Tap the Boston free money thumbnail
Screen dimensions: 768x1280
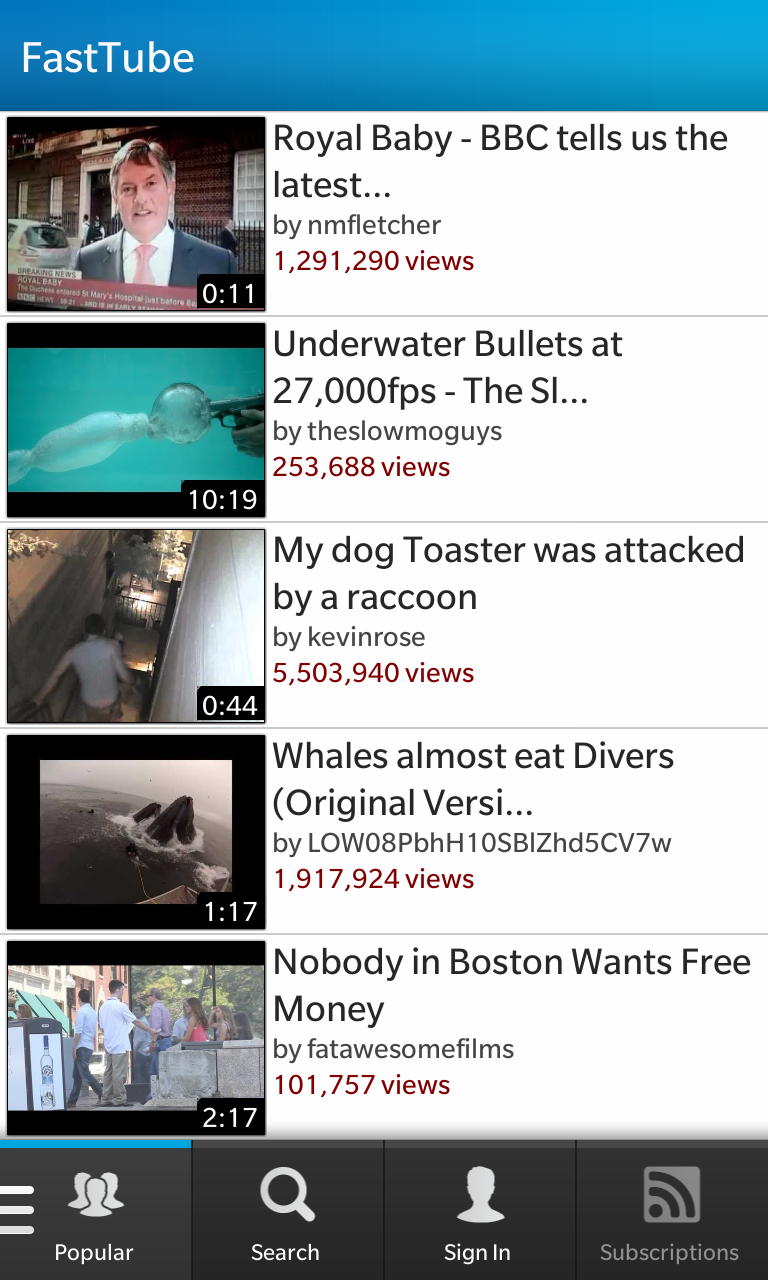pyautogui.click(x=135, y=1037)
